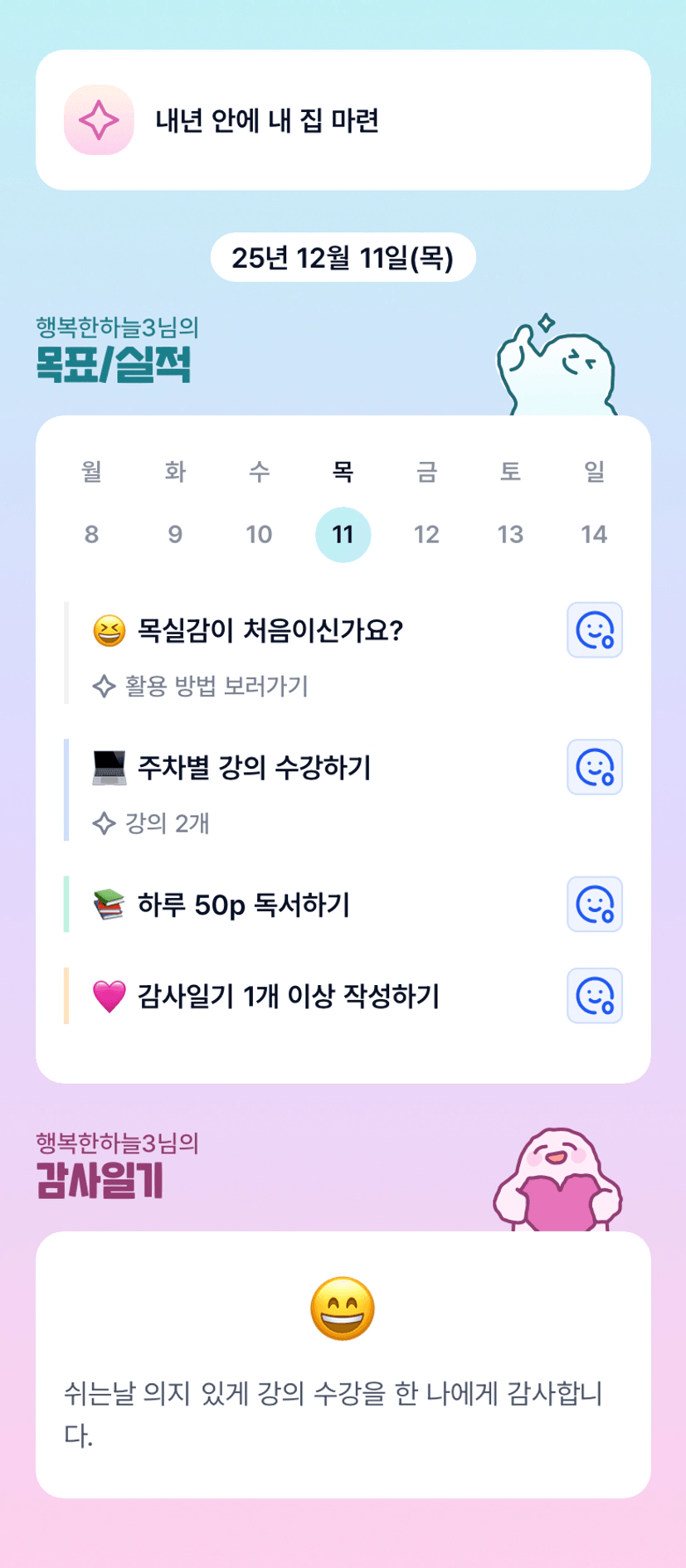Select Tuesday the 9th in the week row

click(175, 534)
